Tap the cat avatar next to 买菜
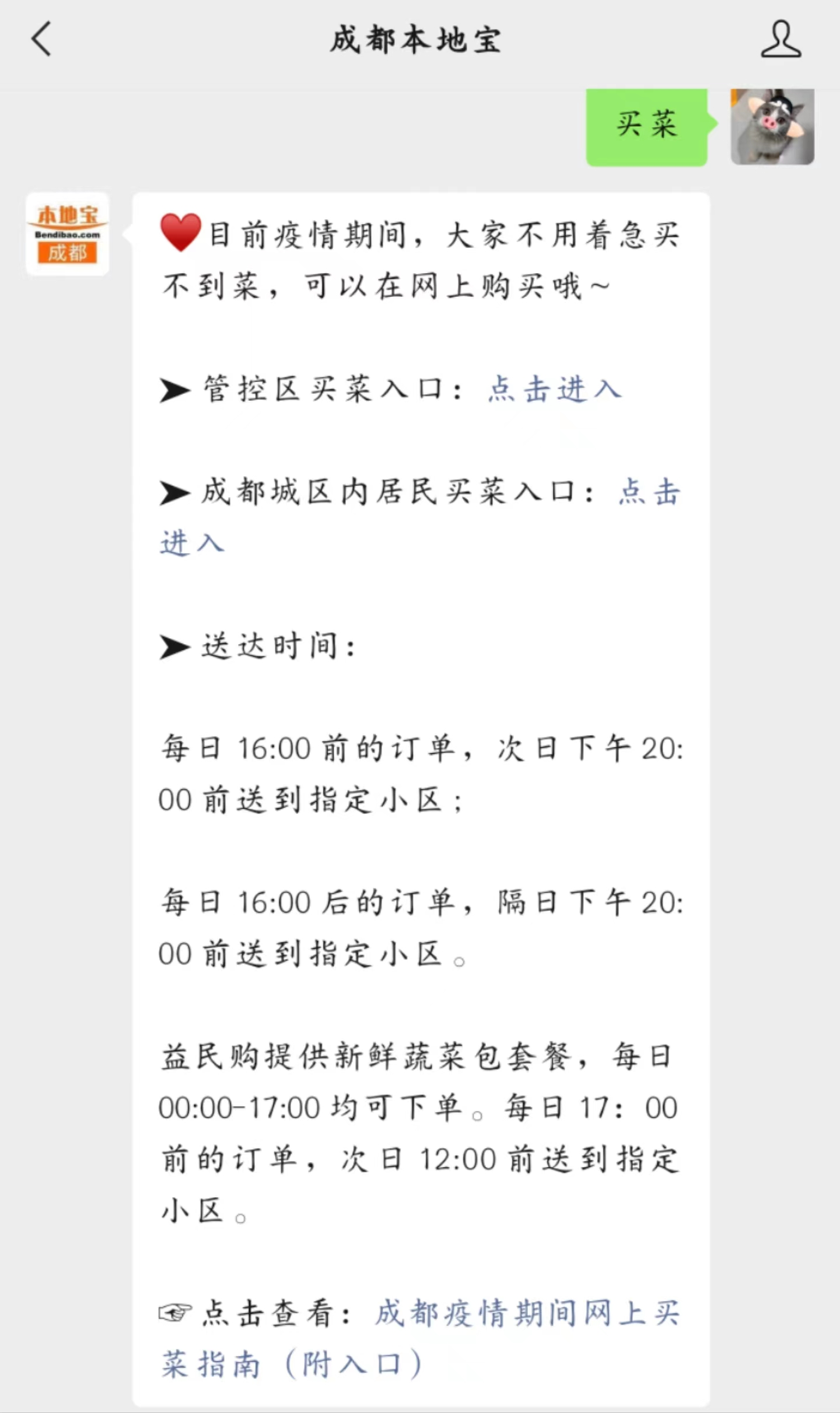840x1413 pixels. 772,127
